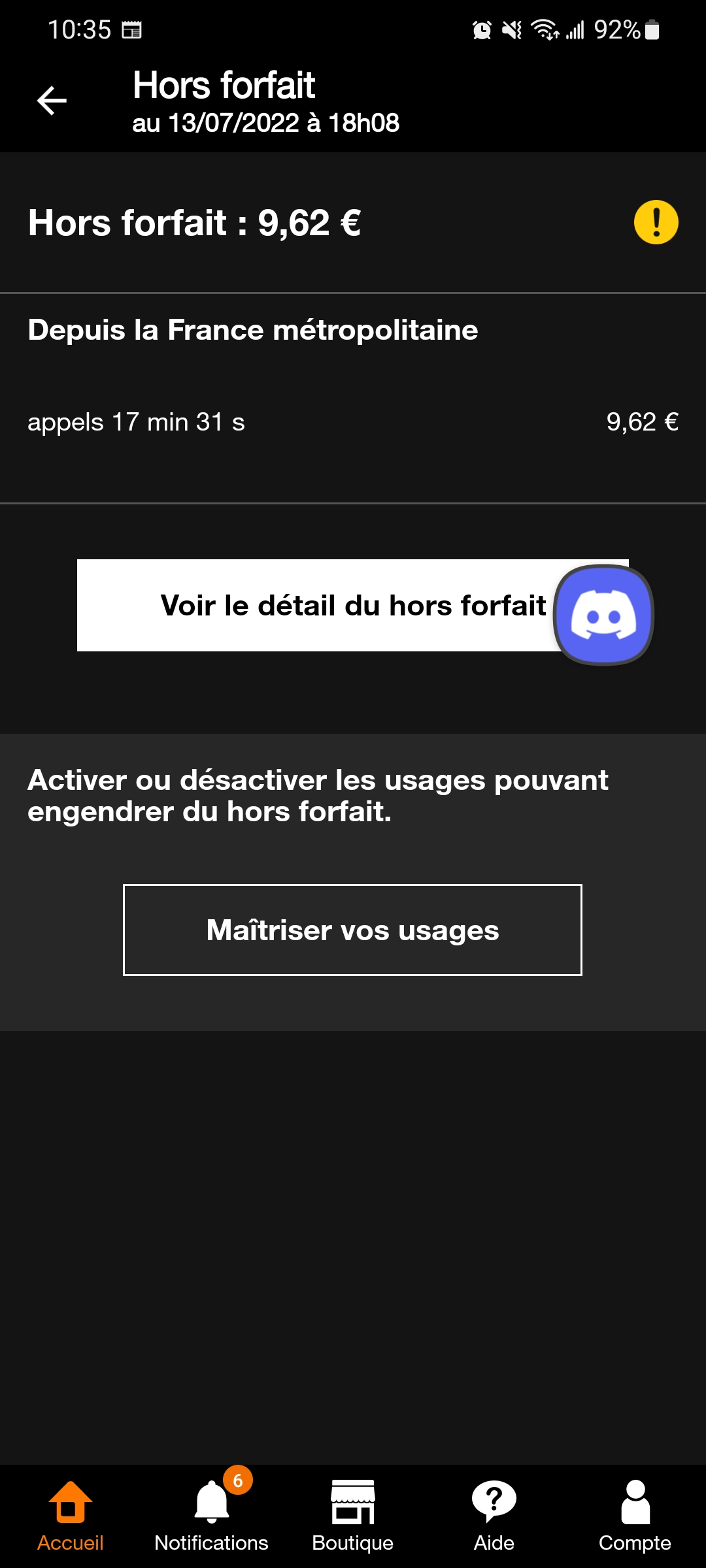Open the Aide tab
The image size is (706, 1568).
(x=494, y=1516)
